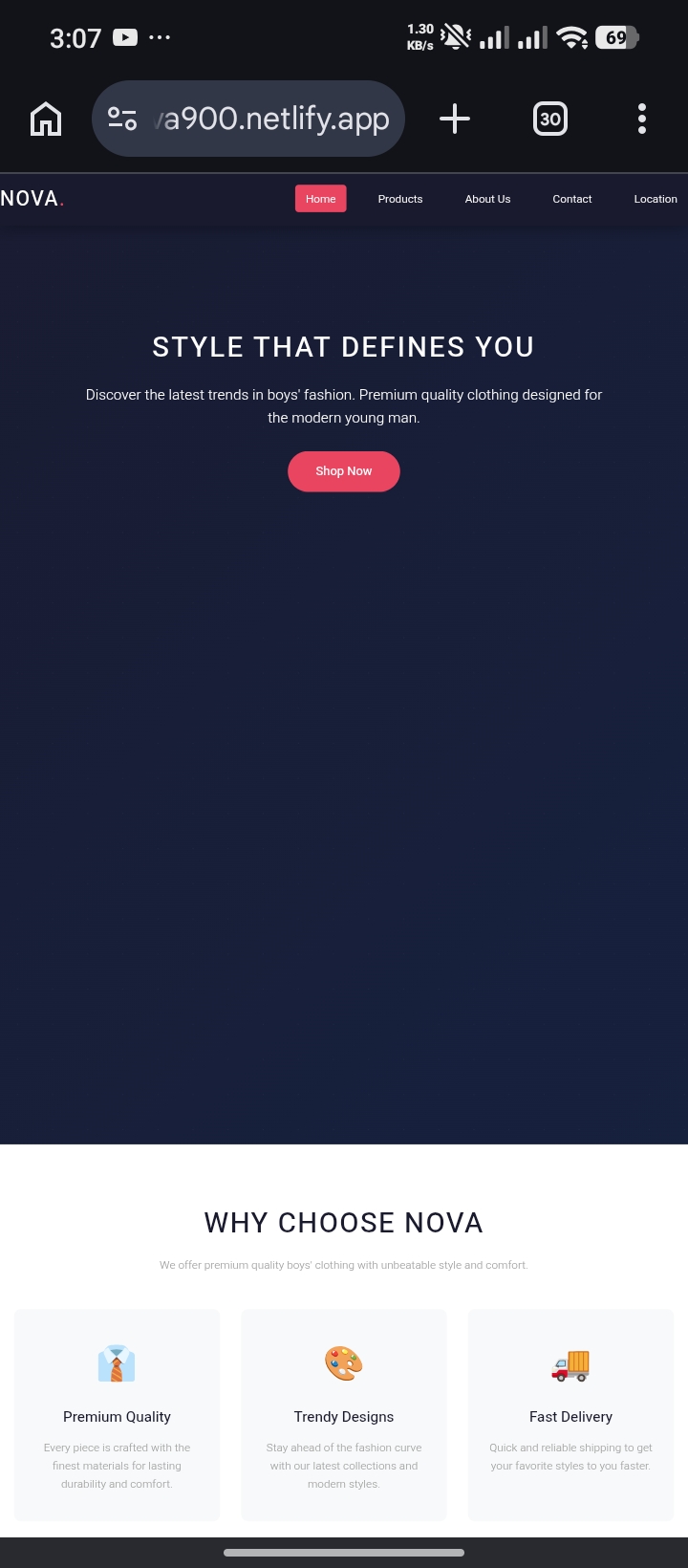Tap the NOVA logo link

[32, 199]
